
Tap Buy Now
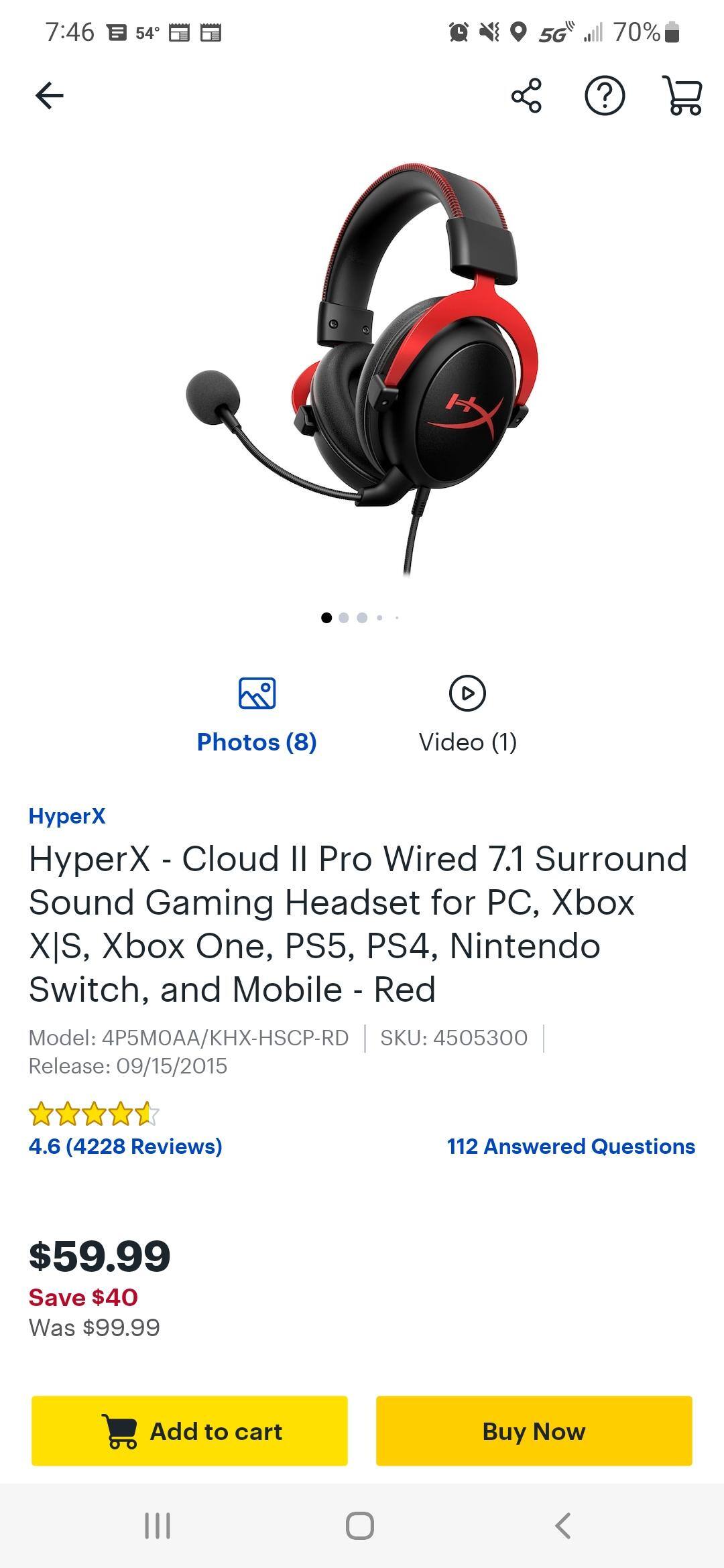[x=533, y=1431]
